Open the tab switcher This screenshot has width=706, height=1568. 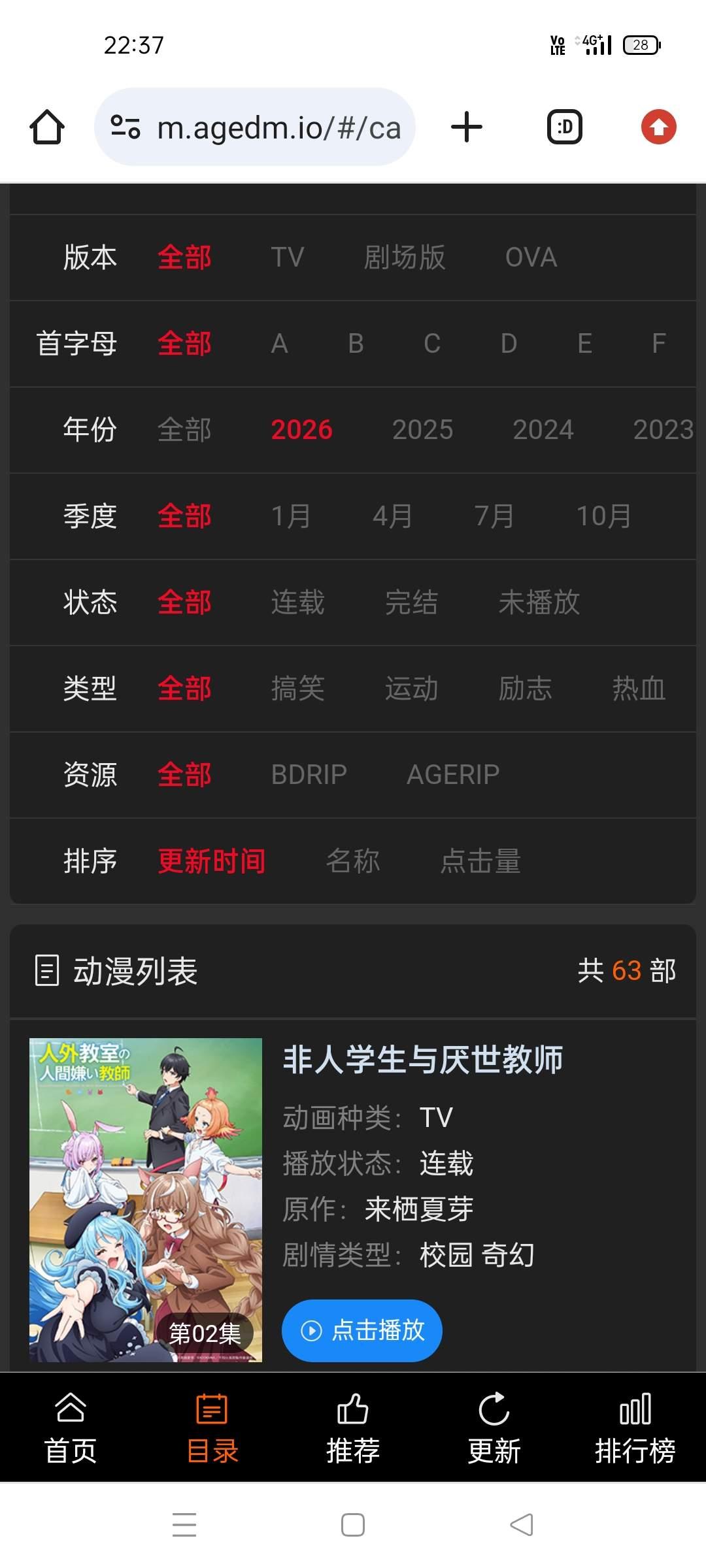(x=564, y=127)
